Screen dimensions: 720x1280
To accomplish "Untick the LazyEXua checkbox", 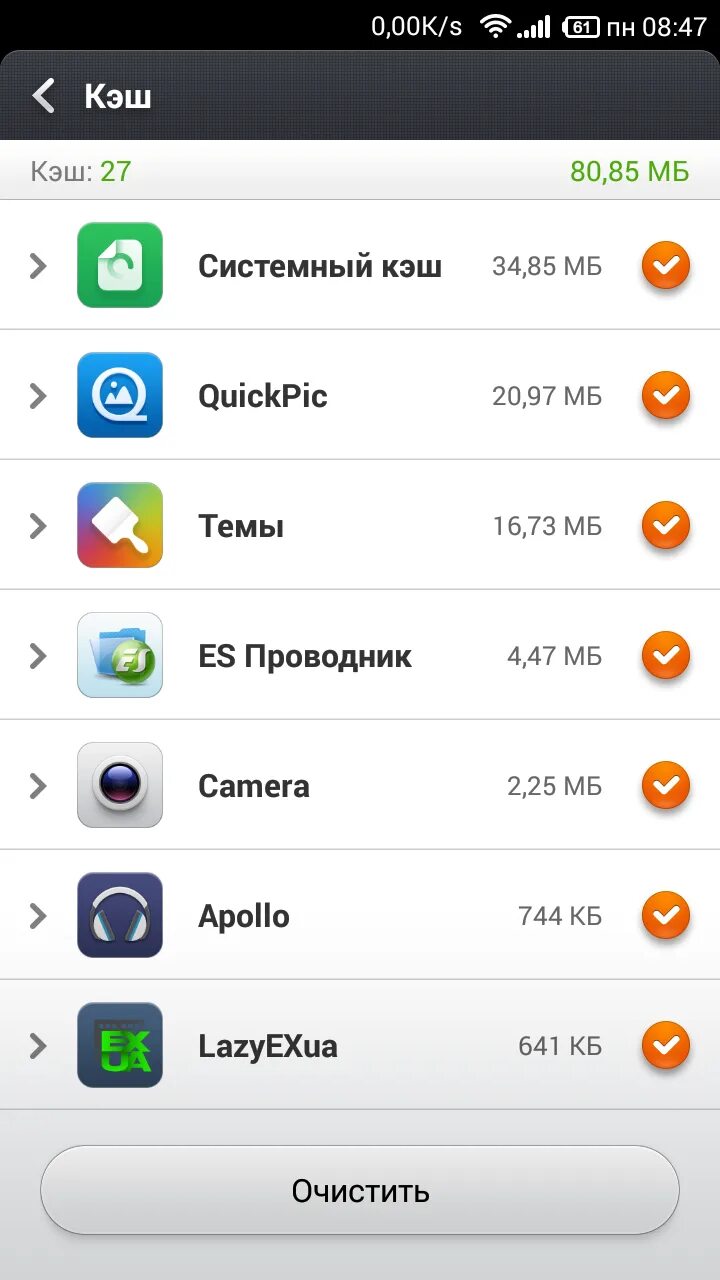I will (666, 1046).
